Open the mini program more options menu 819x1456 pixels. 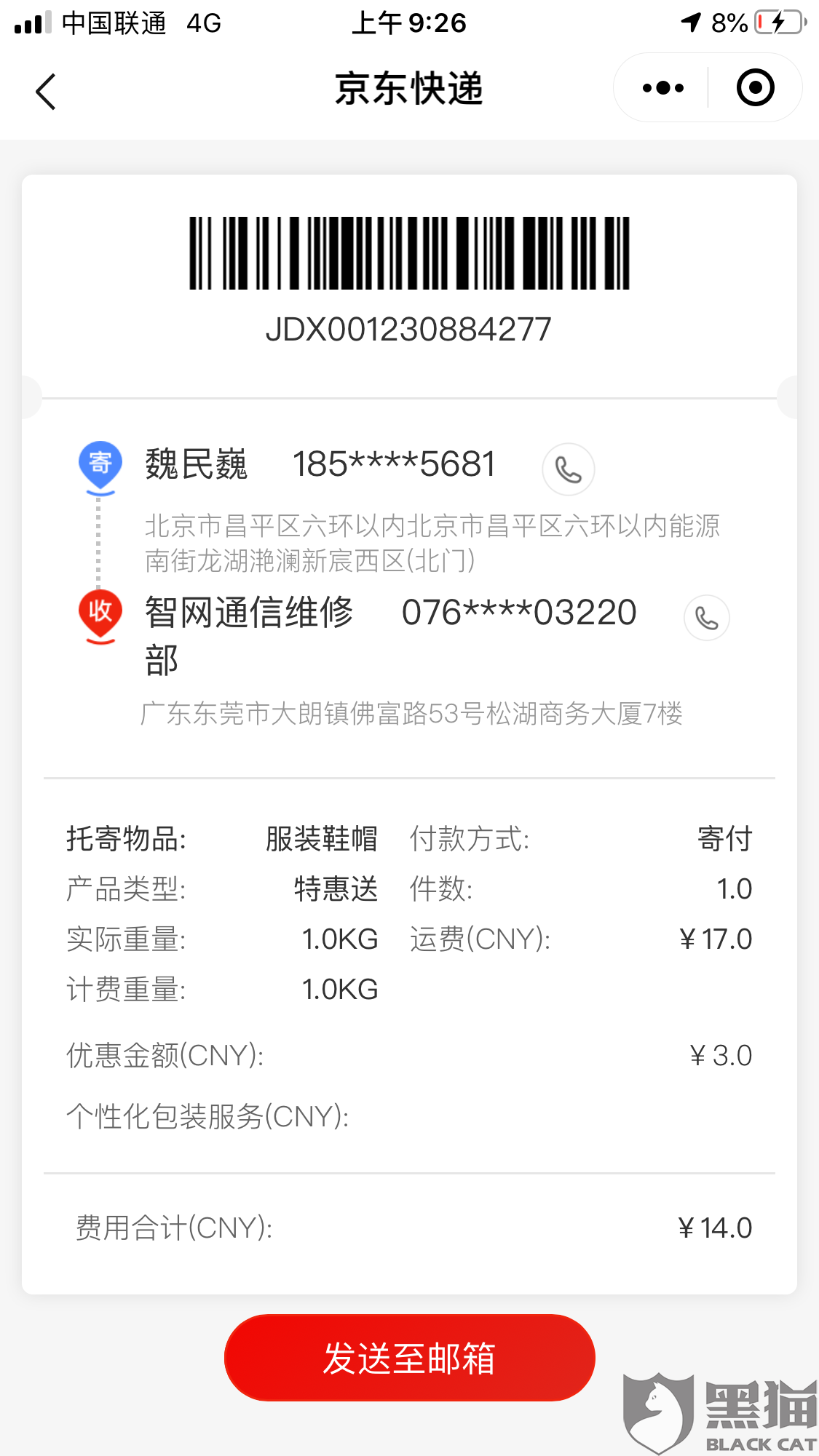663,88
